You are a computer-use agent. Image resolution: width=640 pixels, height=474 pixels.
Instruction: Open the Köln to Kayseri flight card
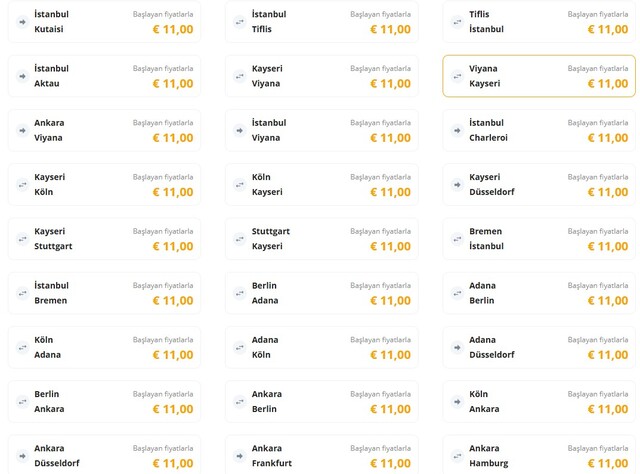click(321, 184)
